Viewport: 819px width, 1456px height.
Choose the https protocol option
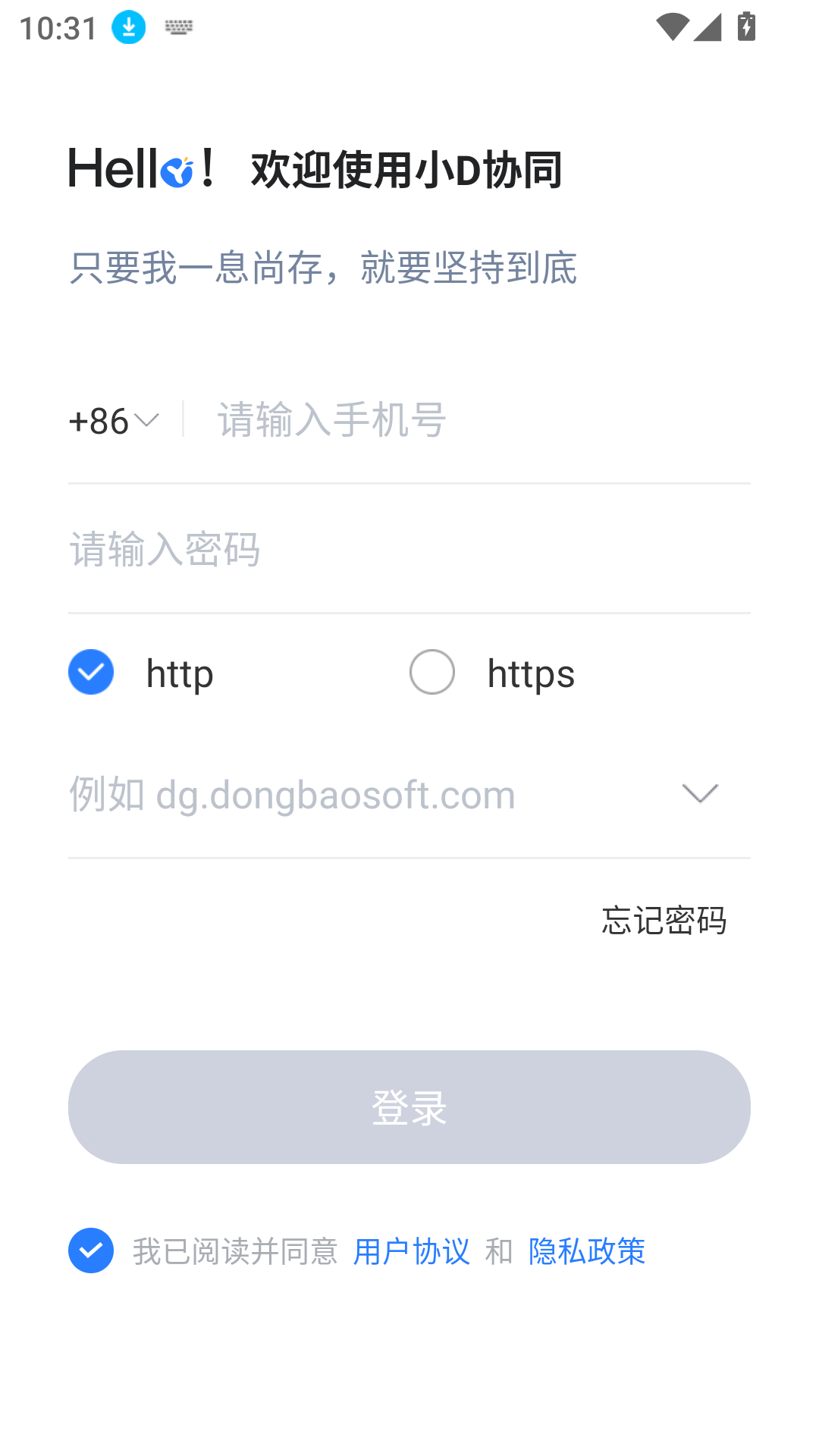432,673
